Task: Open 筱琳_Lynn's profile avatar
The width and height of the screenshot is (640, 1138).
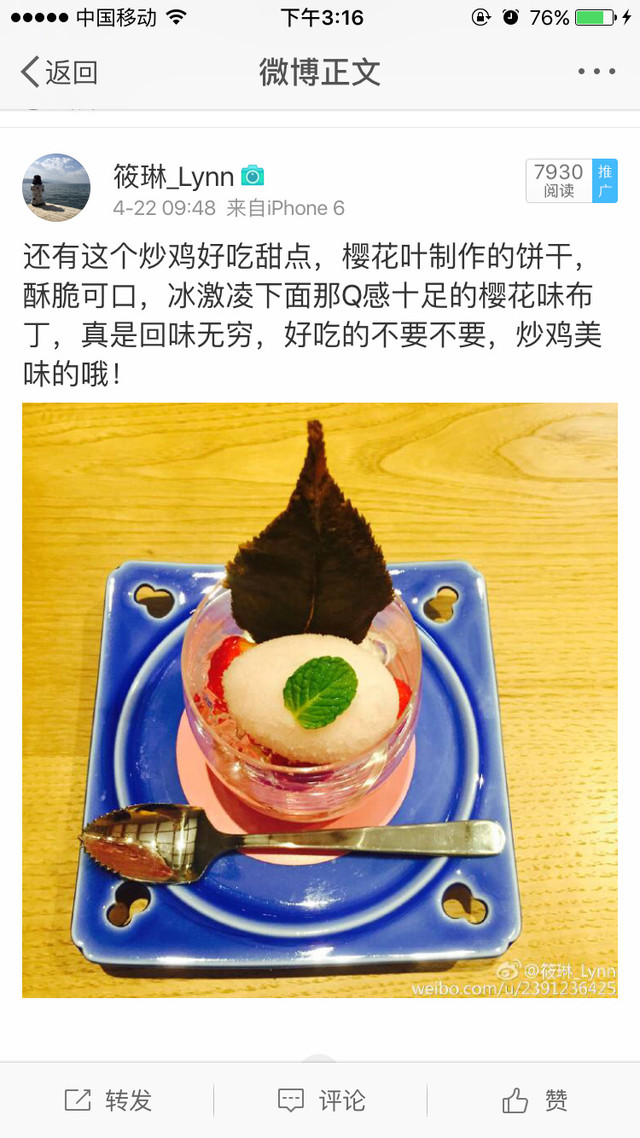Action: 56,187
